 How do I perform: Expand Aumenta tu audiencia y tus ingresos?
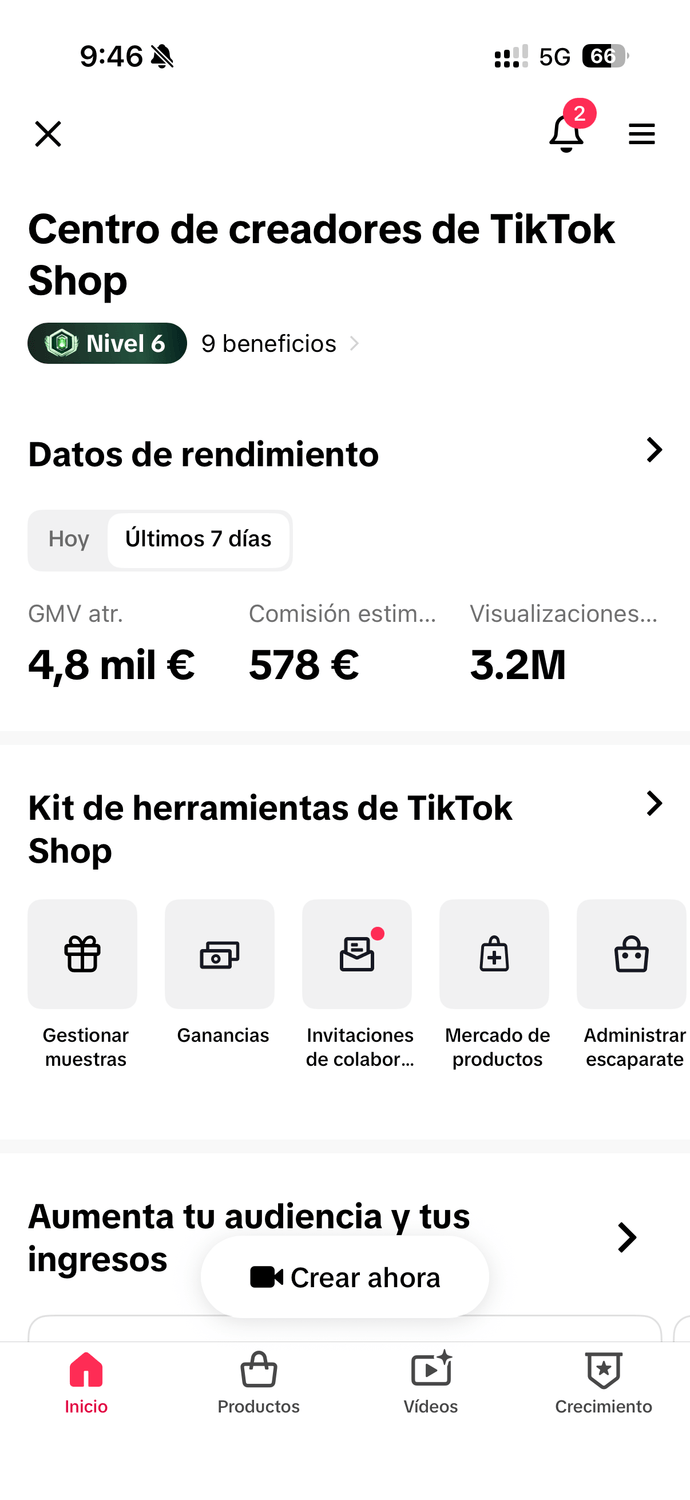click(627, 1237)
